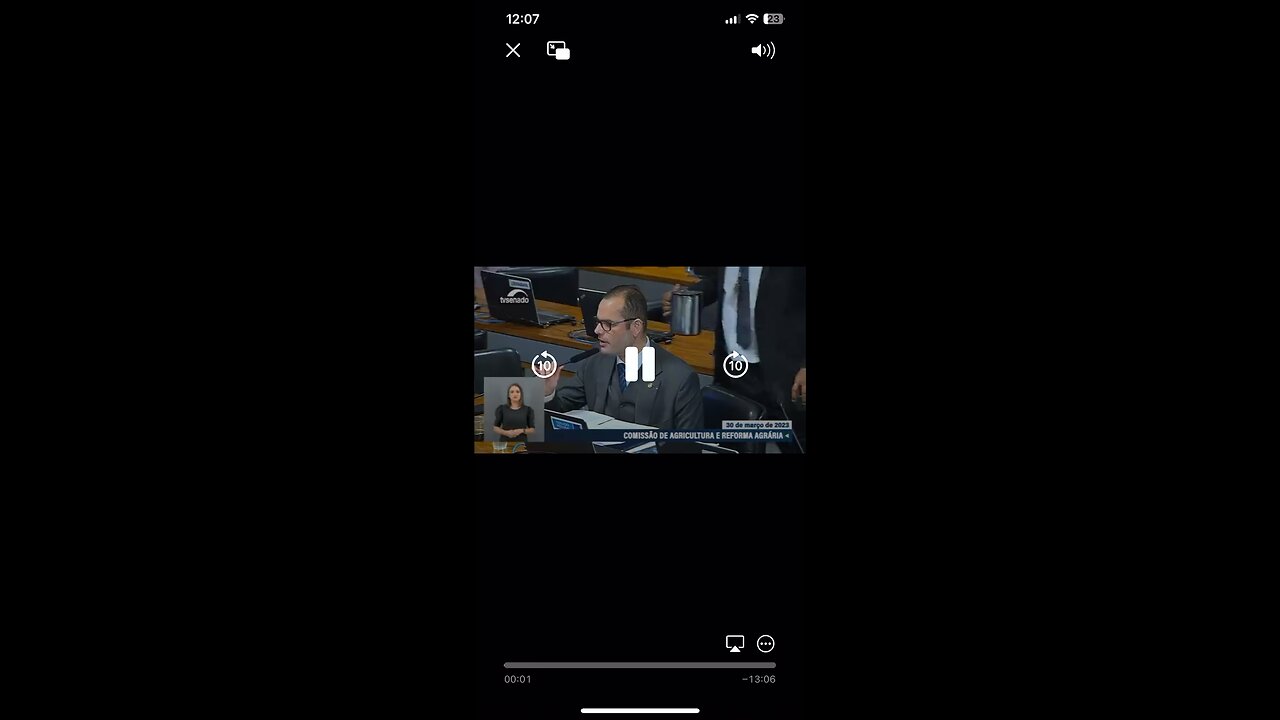
Task: Skip forward 10 seconds
Action: coord(736,365)
